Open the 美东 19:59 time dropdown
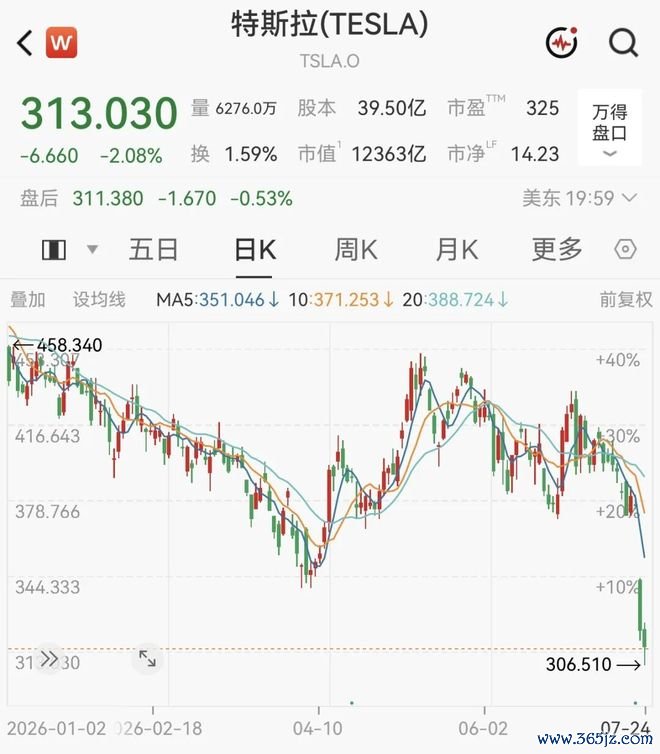This screenshot has width=660, height=754. 580,198
